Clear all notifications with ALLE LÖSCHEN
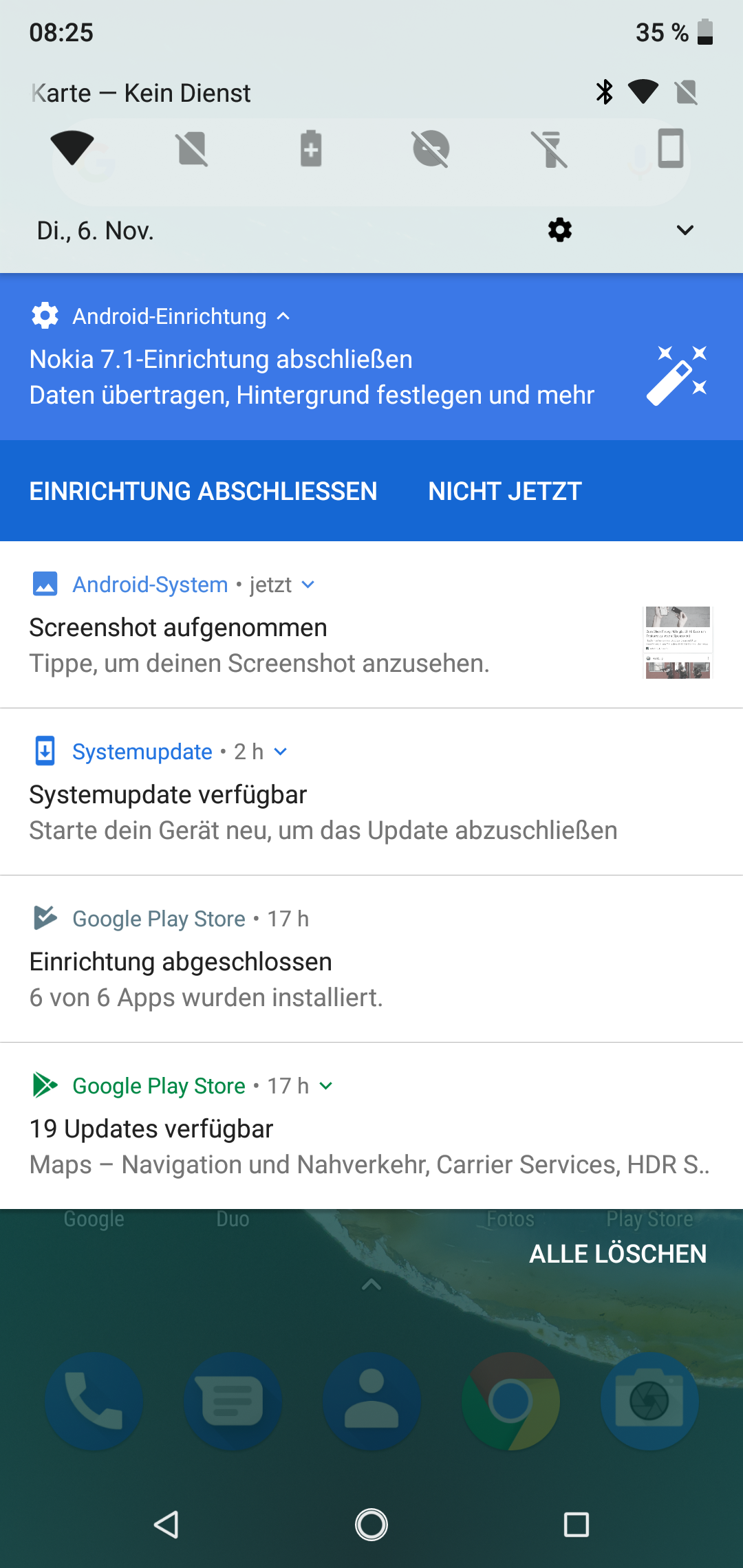743x1568 pixels. [x=617, y=1254]
